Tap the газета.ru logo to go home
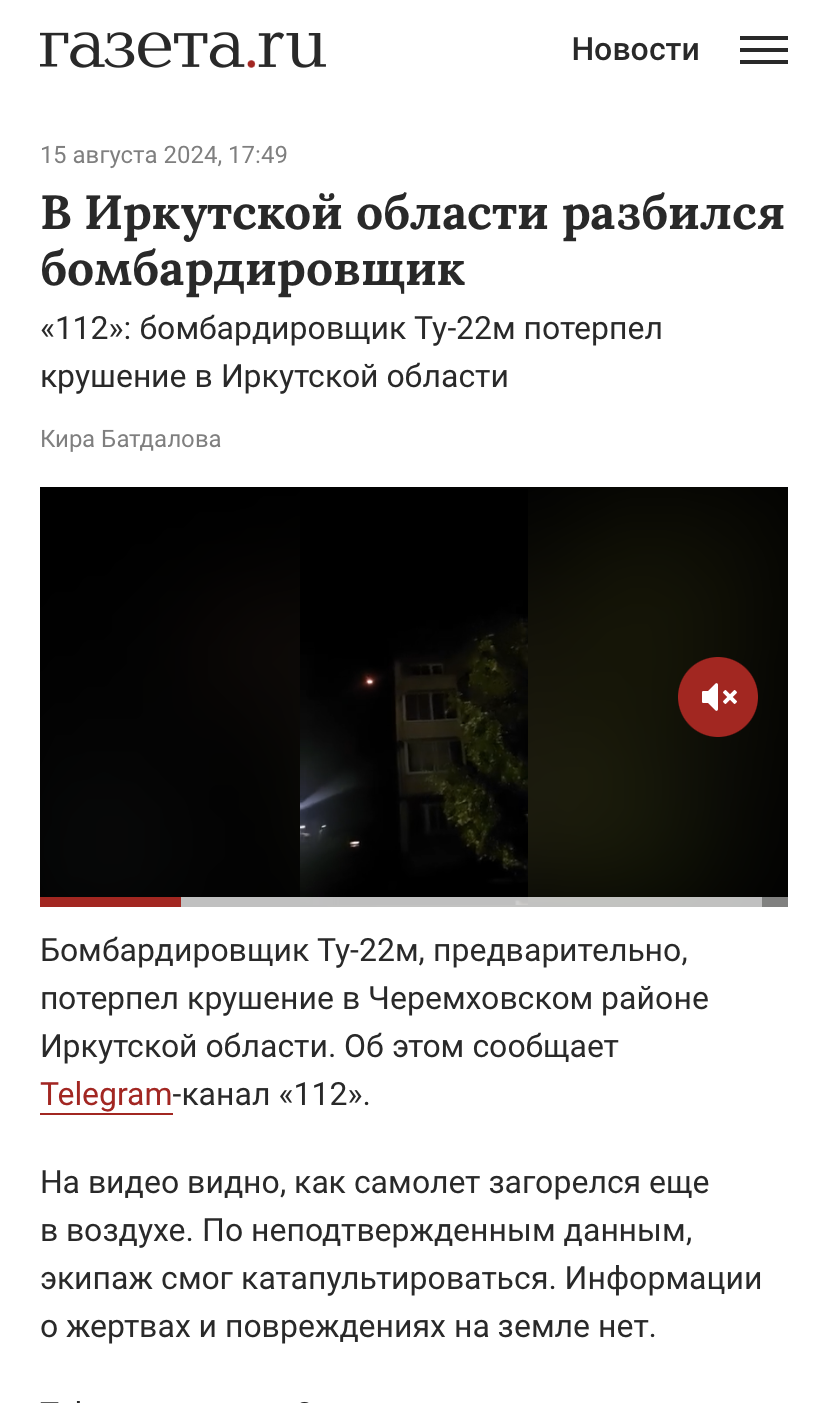828x1403 pixels. coord(183,47)
